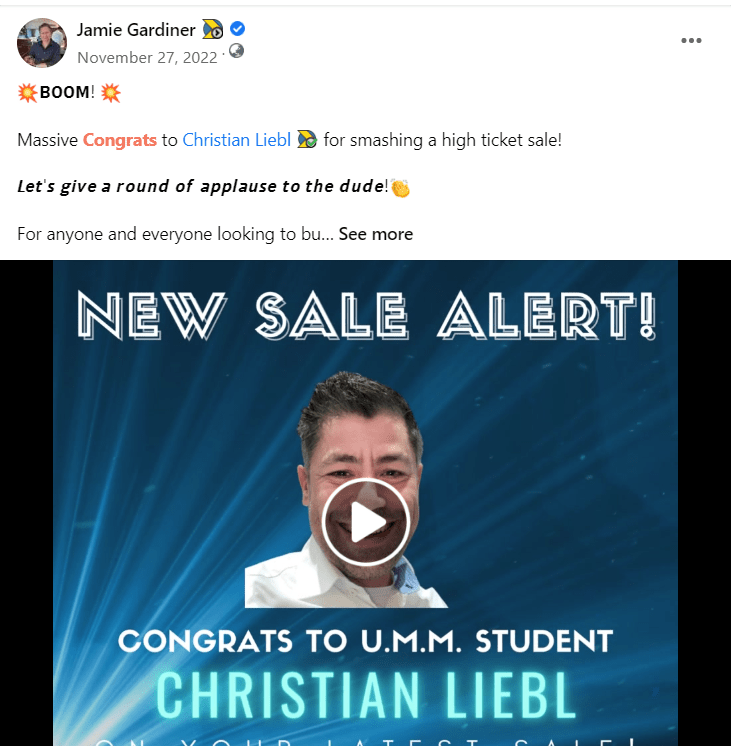Image resolution: width=731 pixels, height=746 pixels.
Task: Open the post date November 27, 2022
Action: [147, 57]
